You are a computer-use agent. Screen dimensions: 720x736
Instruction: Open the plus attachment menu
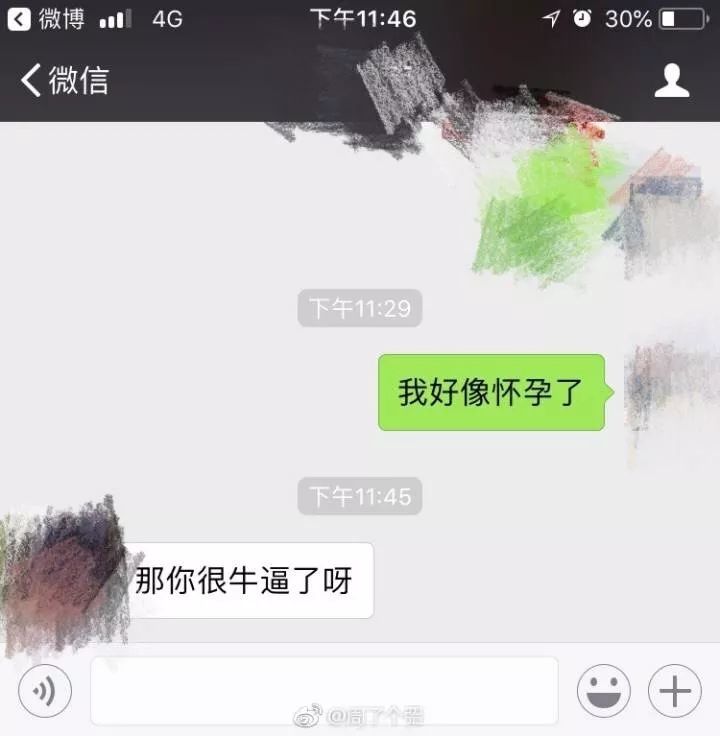[675, 690]
